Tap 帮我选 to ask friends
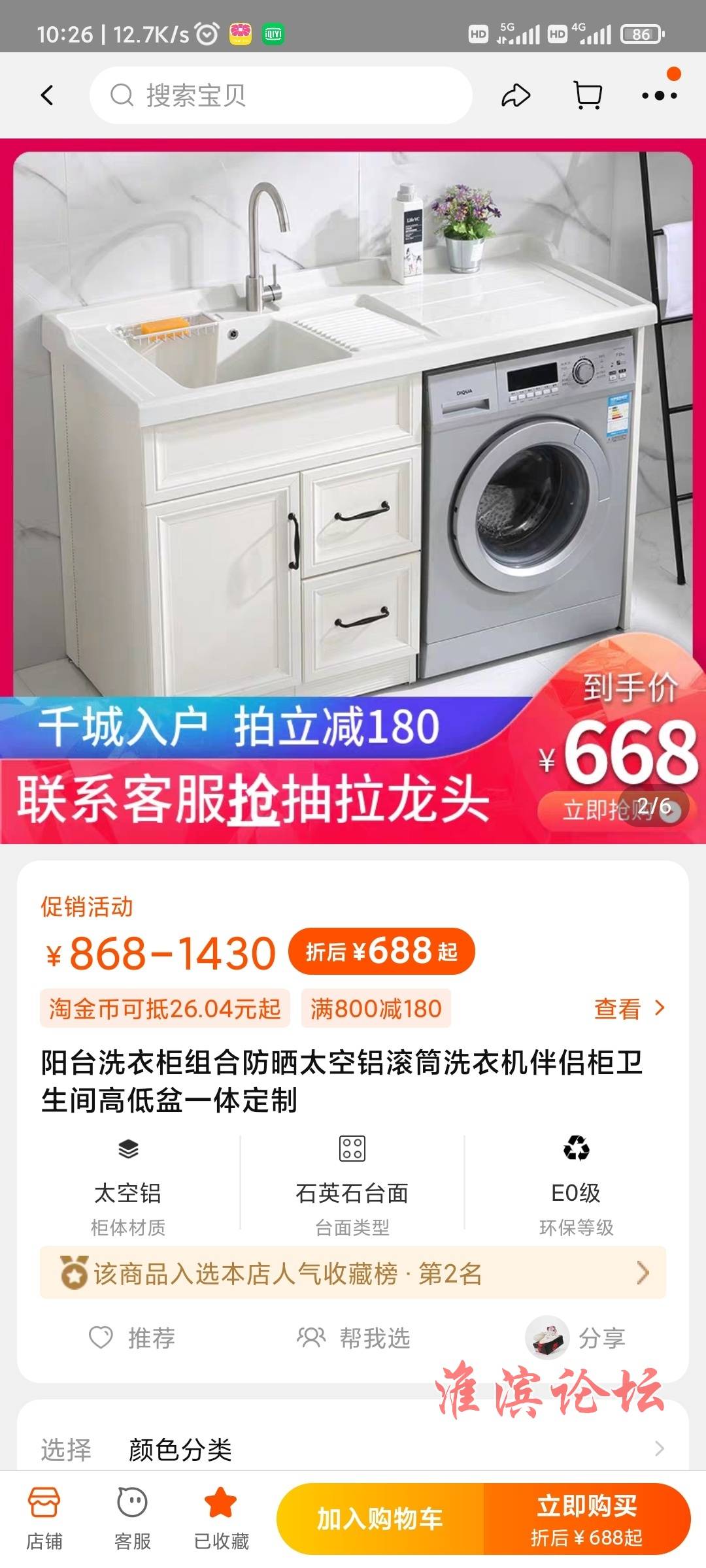 pyautogui.click(x=354, y=1338)
